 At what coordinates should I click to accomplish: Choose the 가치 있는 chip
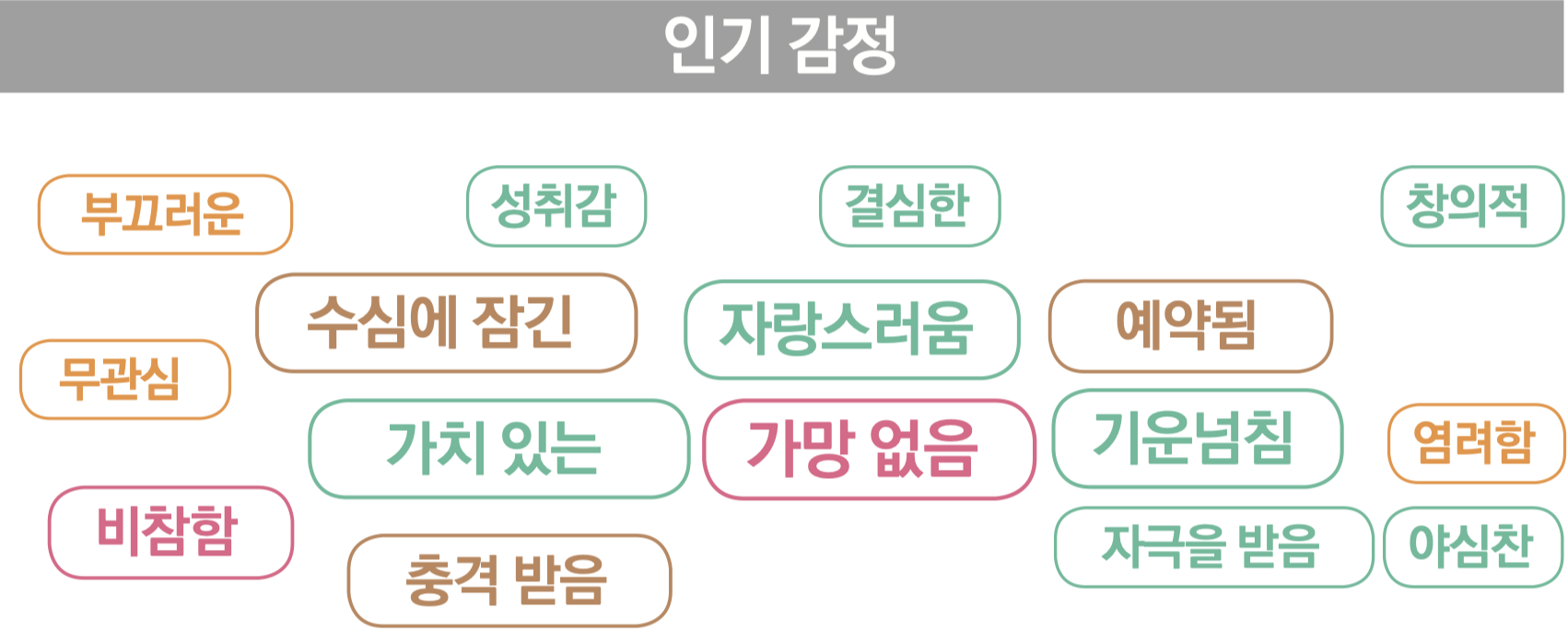498,450
